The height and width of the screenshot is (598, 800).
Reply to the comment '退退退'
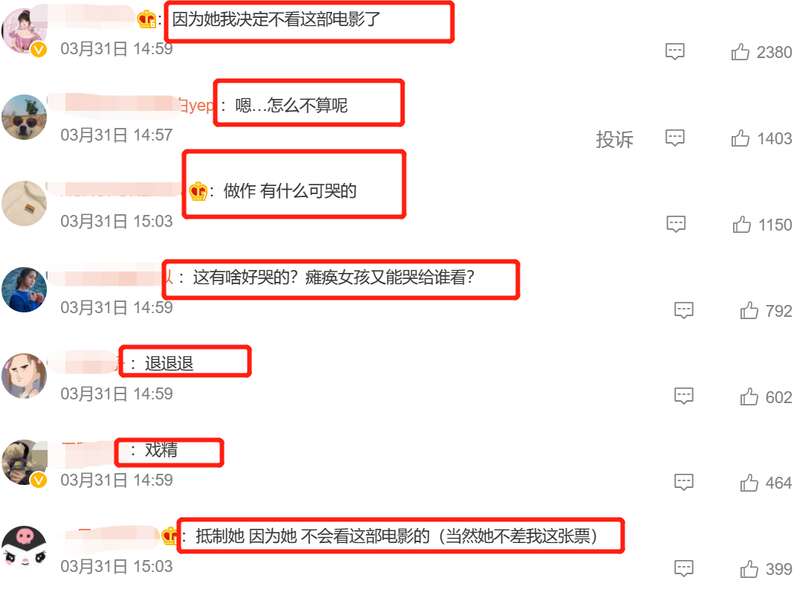(683, 397)
